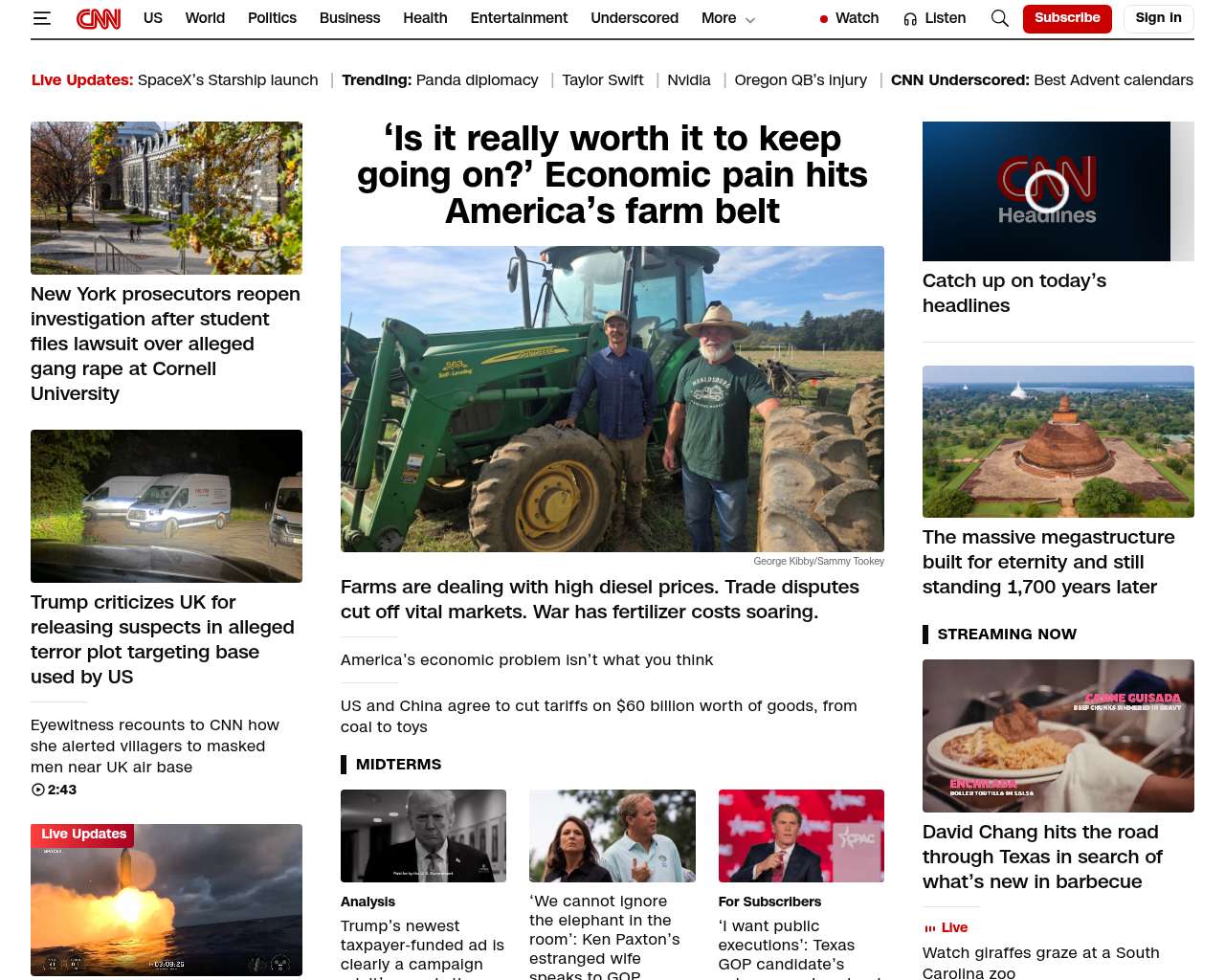Screen dimensions: 1225x980
Task: Read the Cornell University investigation story
Action: point(166,344)
